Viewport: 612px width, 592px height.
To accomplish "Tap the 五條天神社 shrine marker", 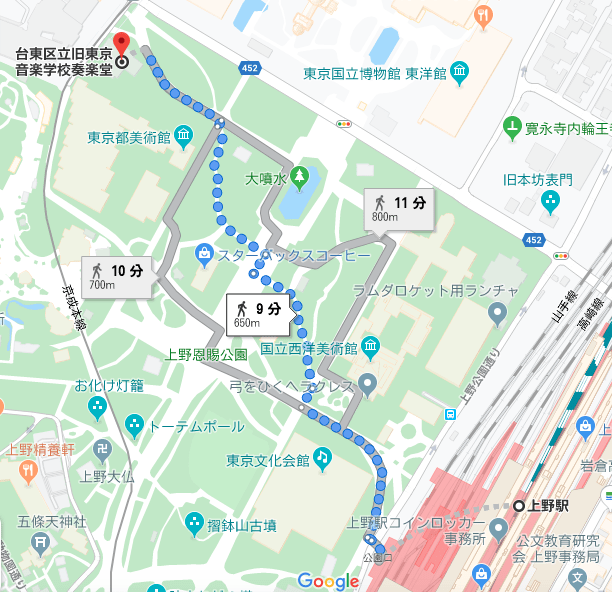I will click(x=41, y=543).
